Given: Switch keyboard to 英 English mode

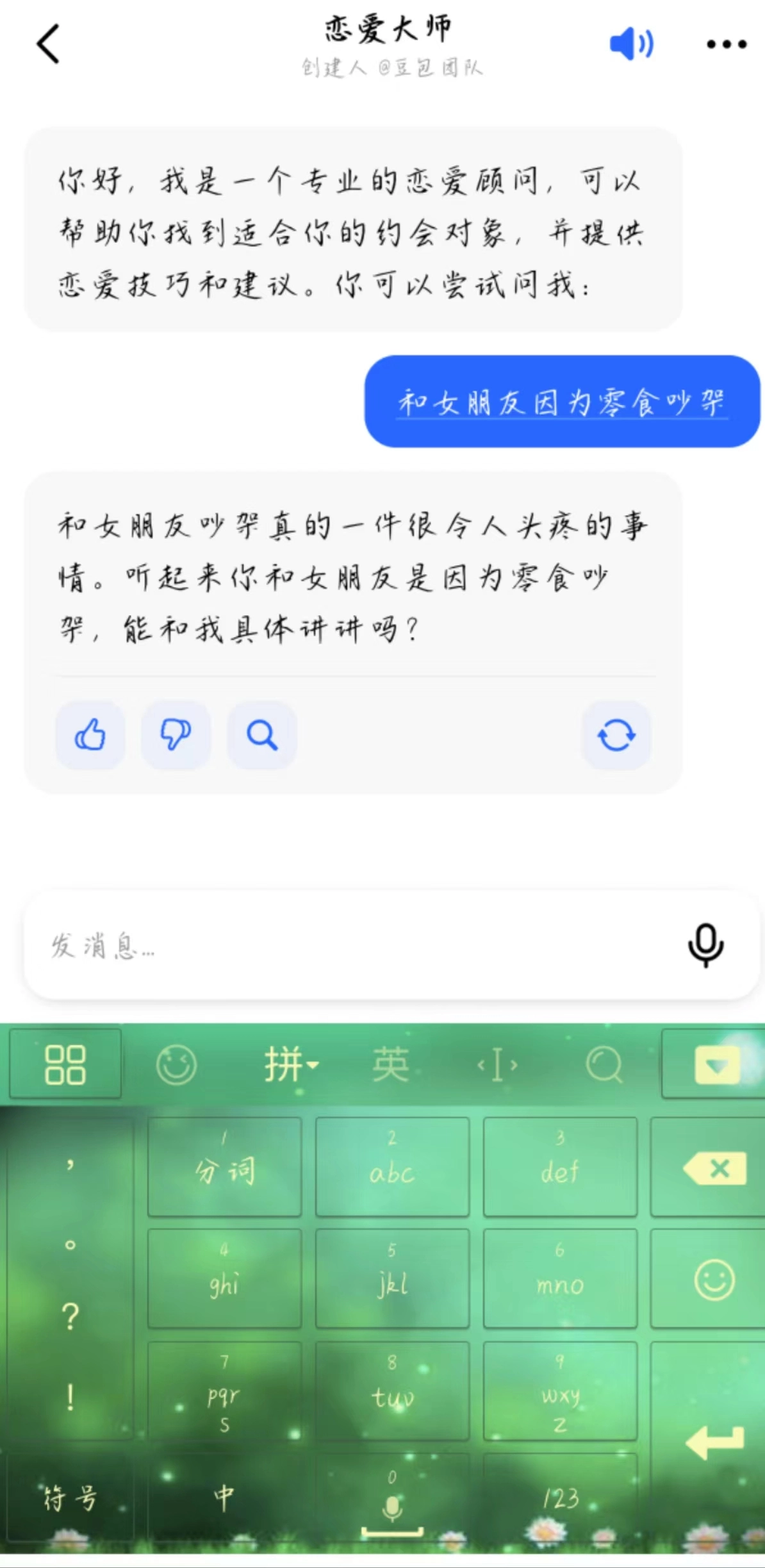Looking at the screenshot, I should (390, 1064).
